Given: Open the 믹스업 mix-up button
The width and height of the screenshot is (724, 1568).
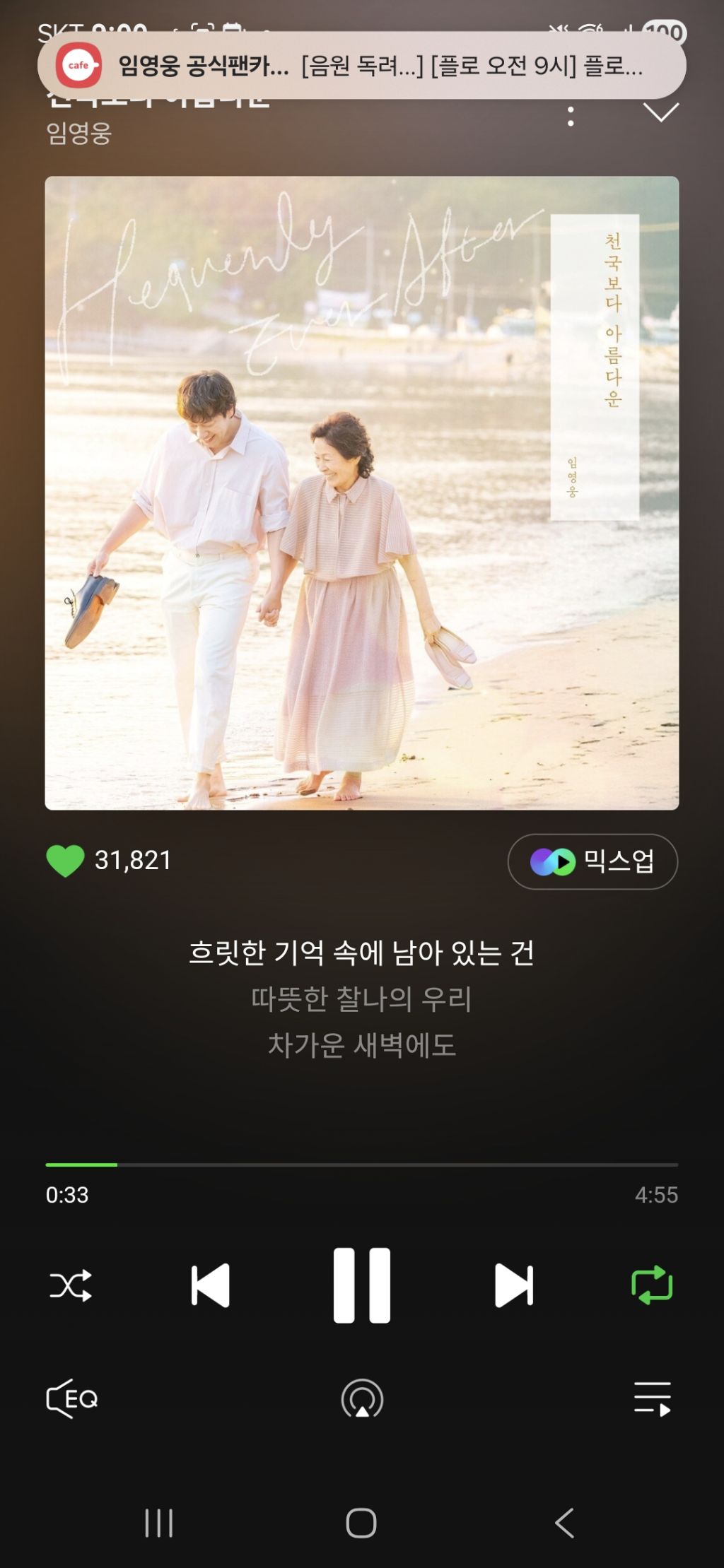Looking at the screenshot, I should tap(592, 861).
